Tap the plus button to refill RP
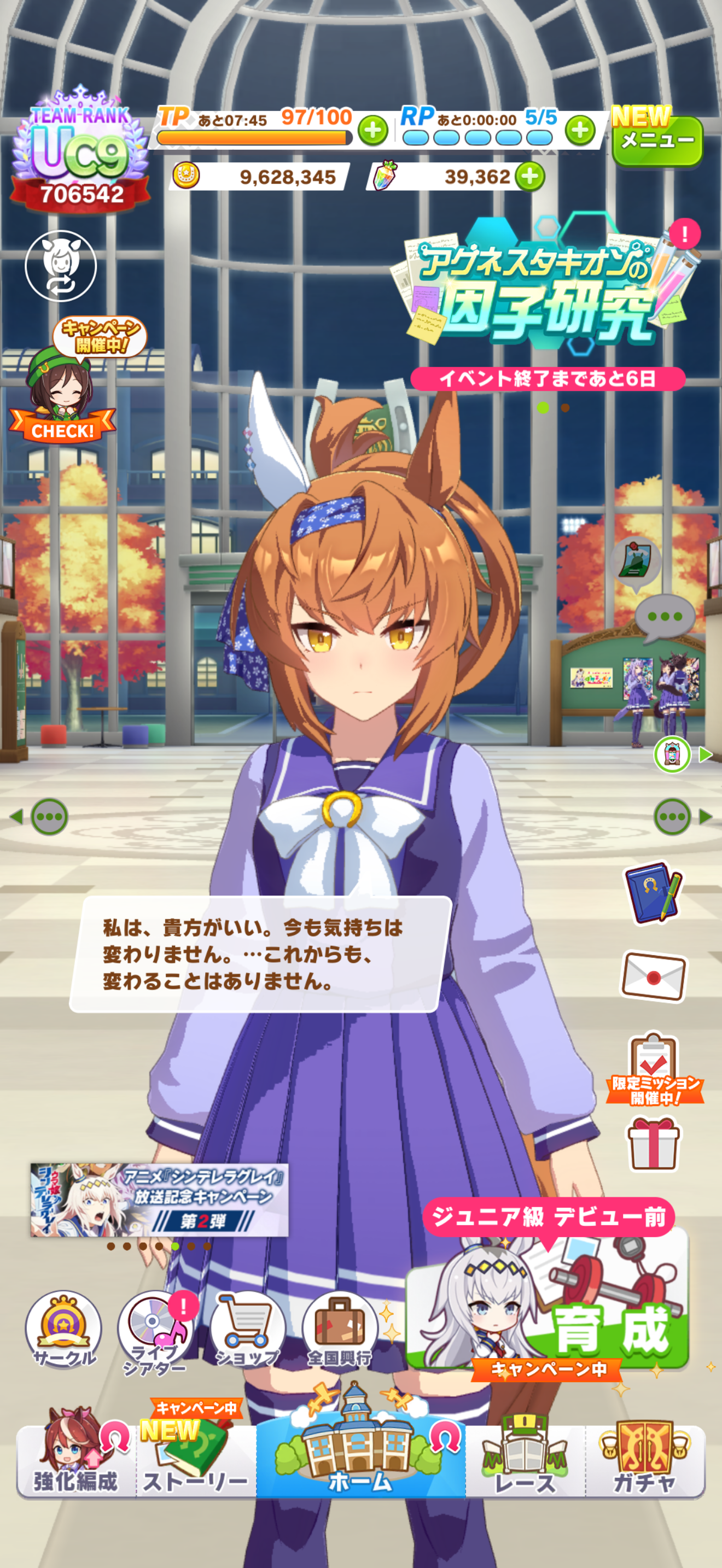The image size is (722, 1568). [580, 130]
